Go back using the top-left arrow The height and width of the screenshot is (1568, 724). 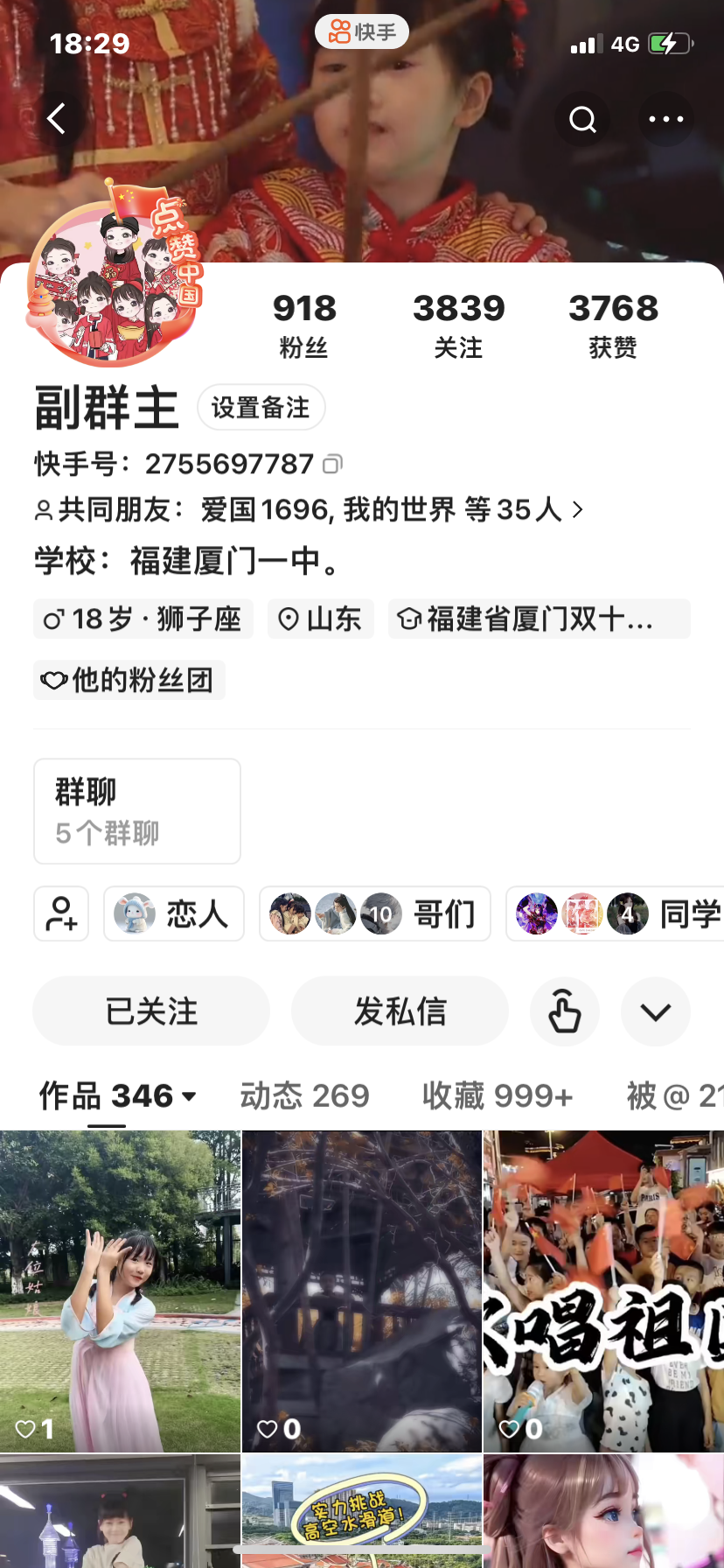[58, 119]
